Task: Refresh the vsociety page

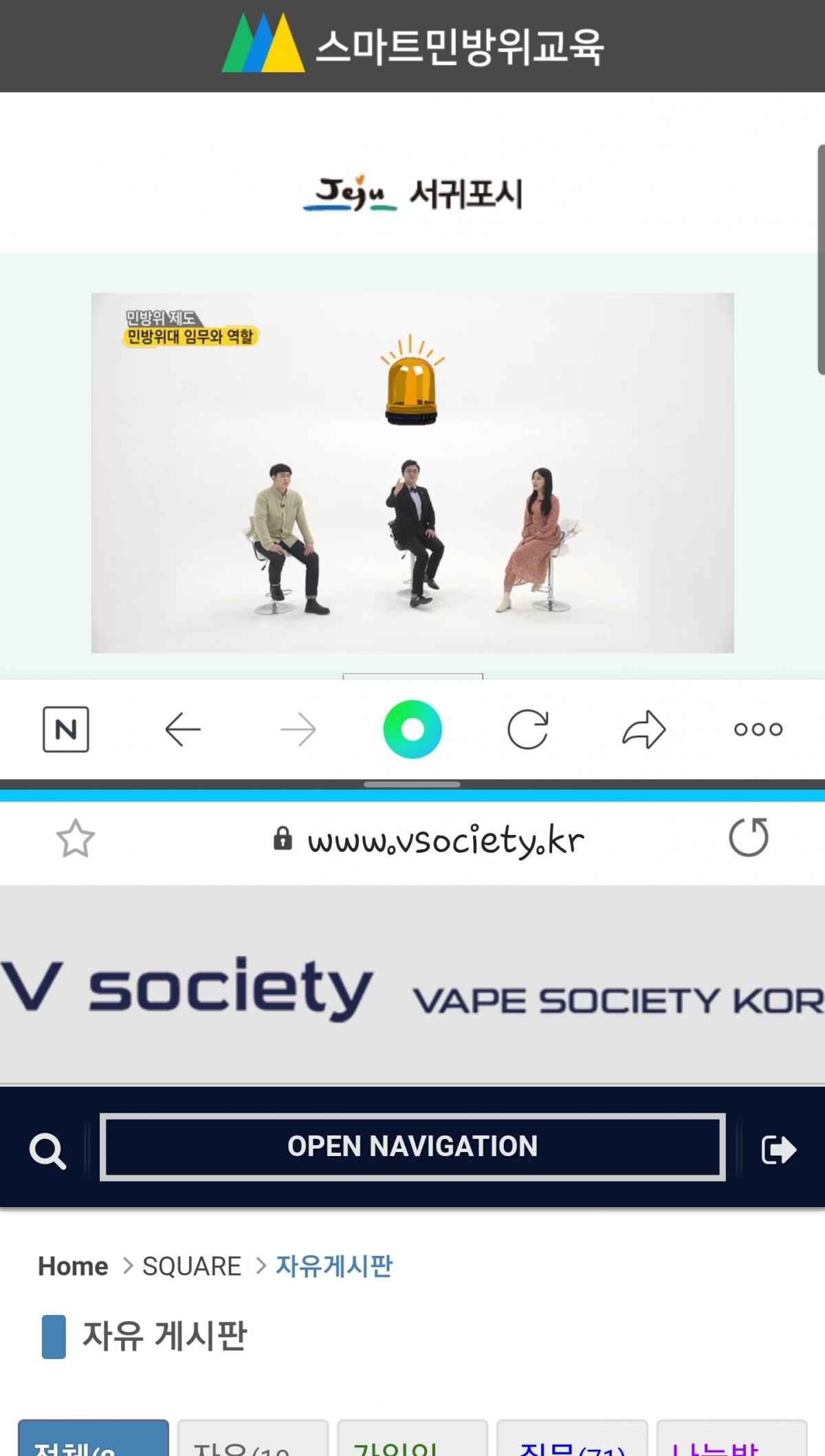Action: pos(748,838)
